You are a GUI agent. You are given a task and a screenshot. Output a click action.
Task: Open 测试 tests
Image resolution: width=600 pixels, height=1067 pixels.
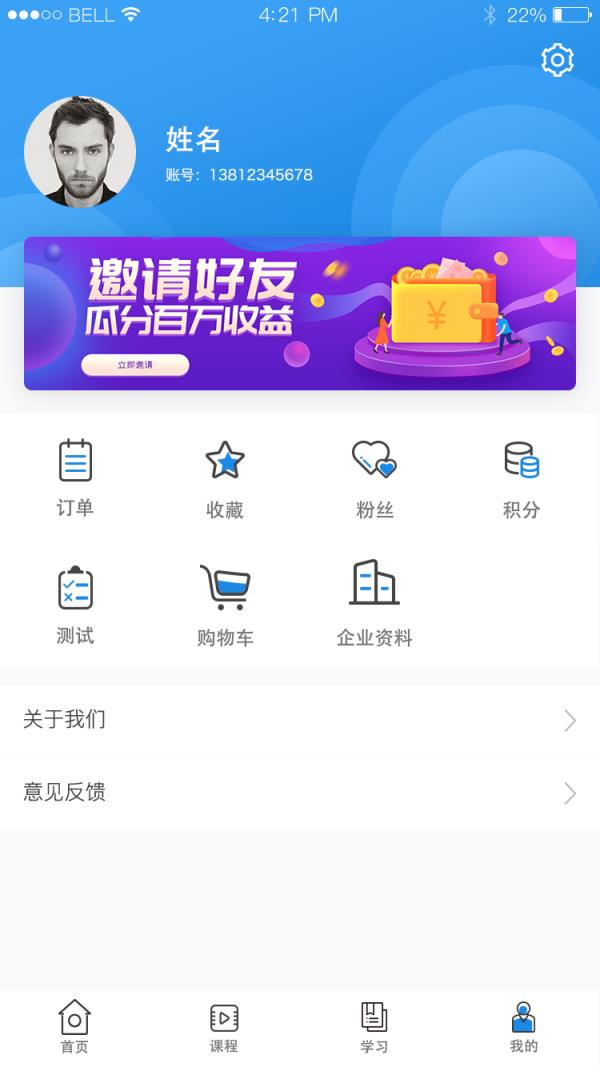click(x=75, y=605)
